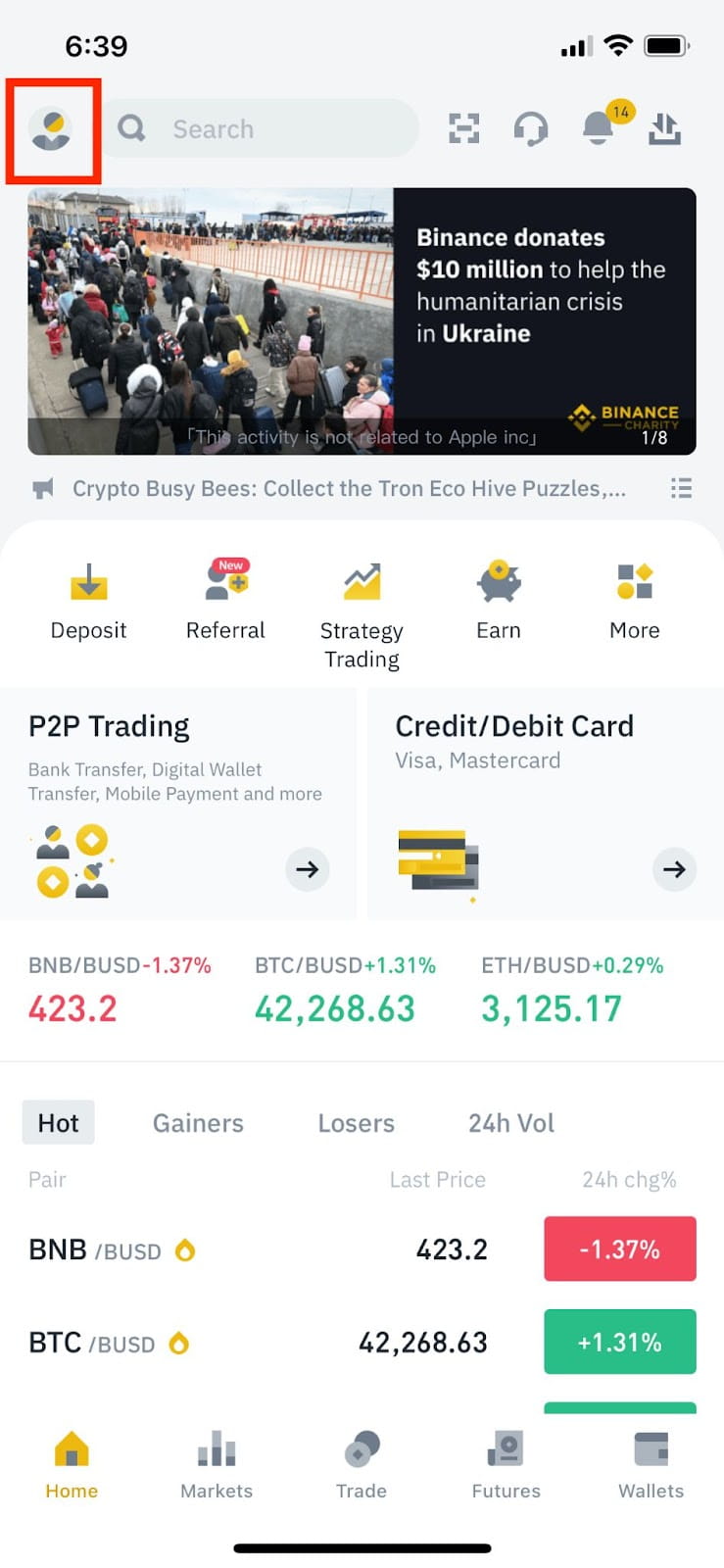The height and width of the screenshot is (1568, 724).
Task: Open the Referral shortcut
Action: 225,601
